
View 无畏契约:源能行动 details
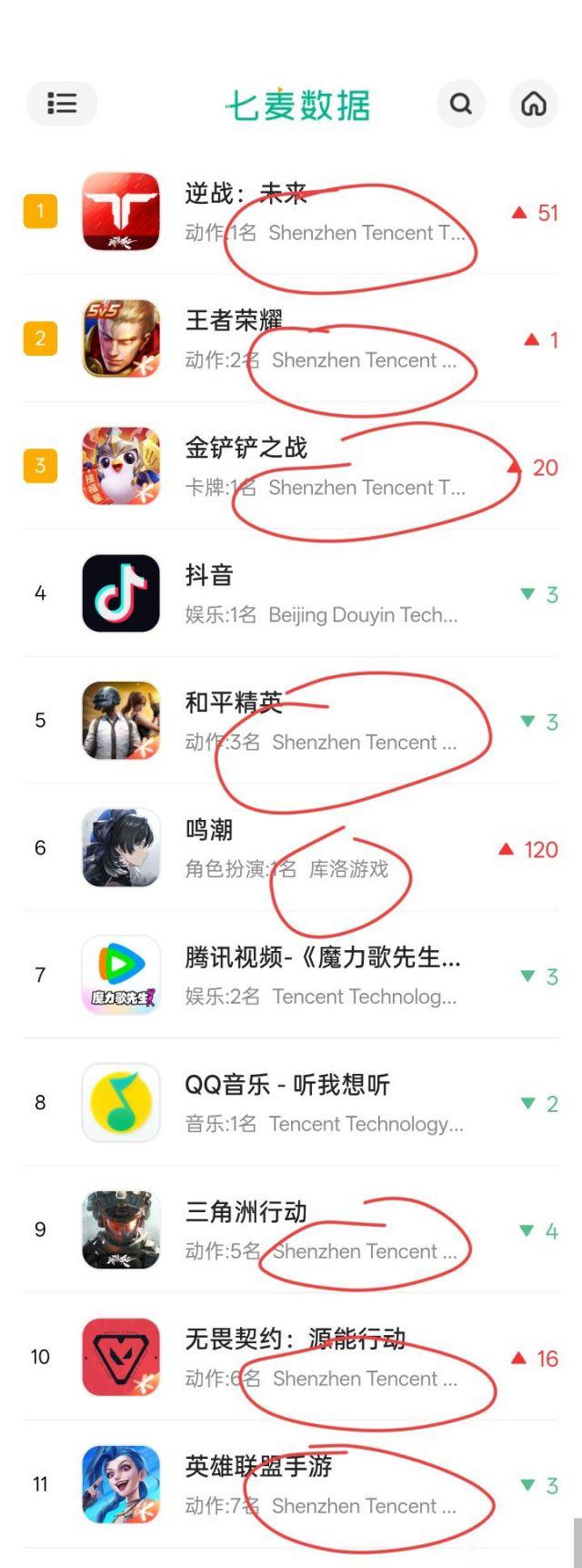295,1340
